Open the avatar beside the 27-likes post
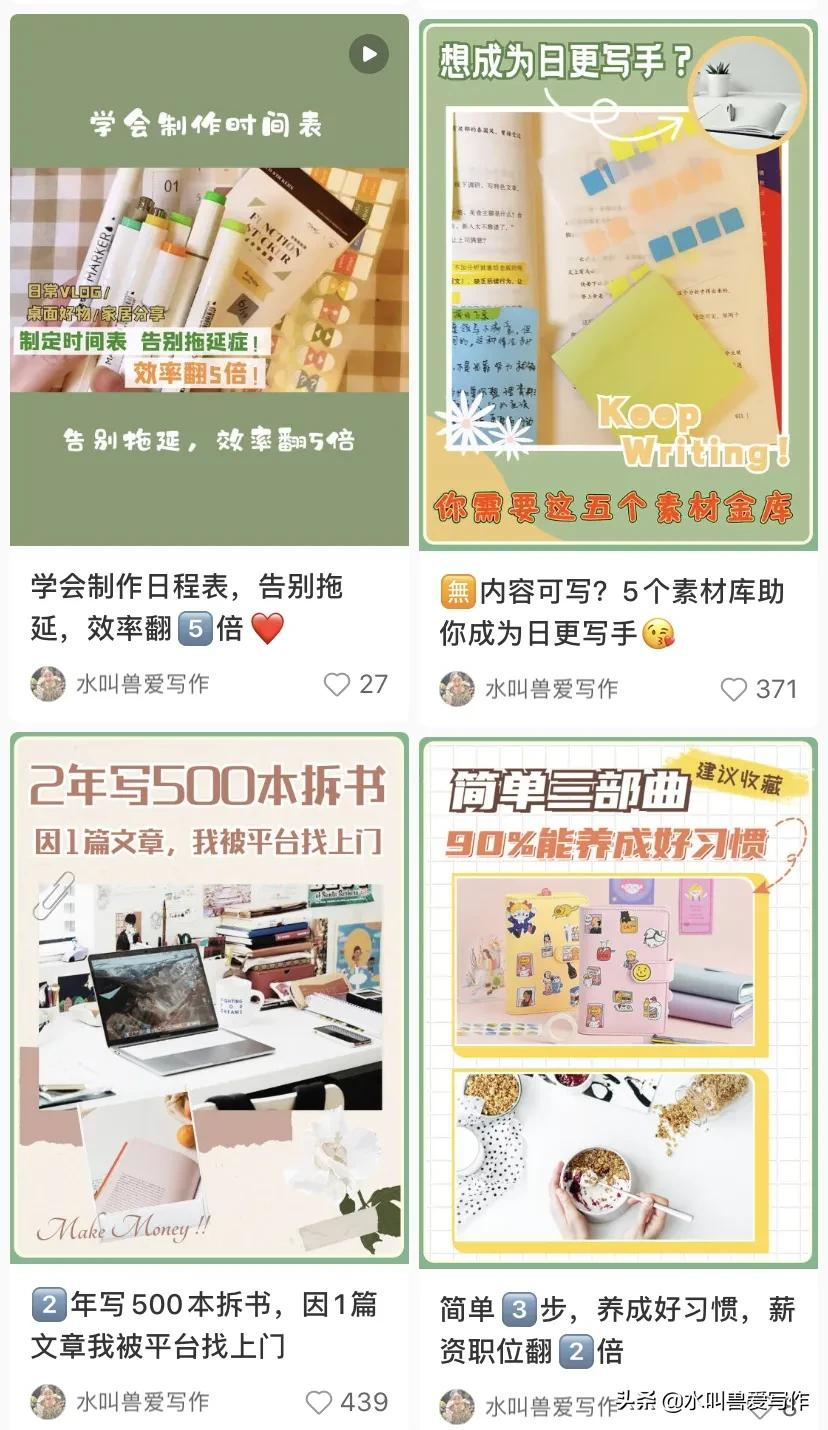This screenshot has width=828, height=1430. tap(49, 685)
